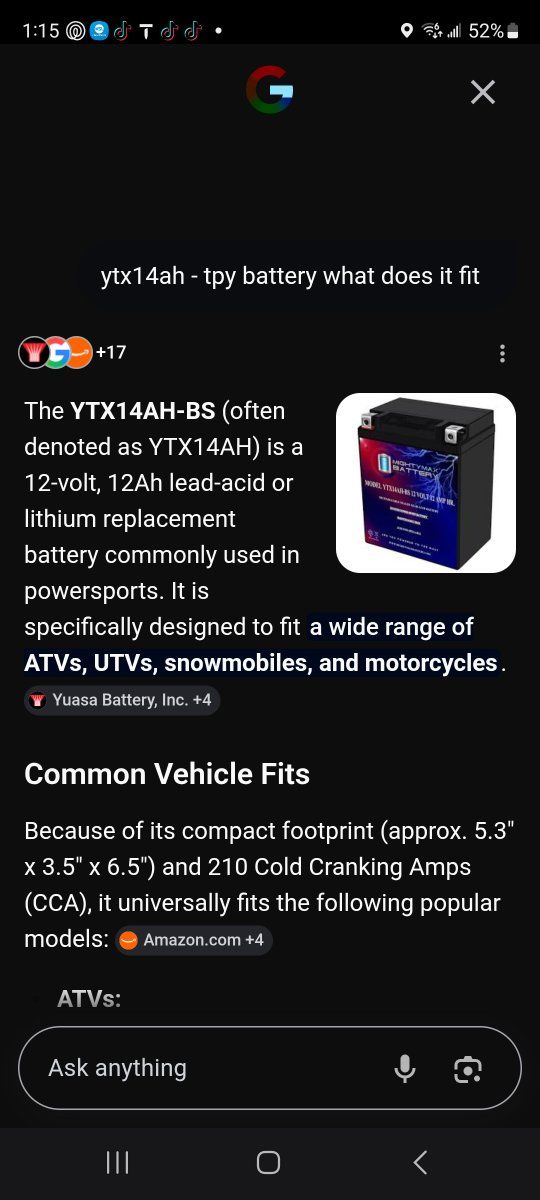The width and height of the screenshot is (540, 1200).
Task: Open the Amazon.com +4 source chip
Action: point(193,940)
